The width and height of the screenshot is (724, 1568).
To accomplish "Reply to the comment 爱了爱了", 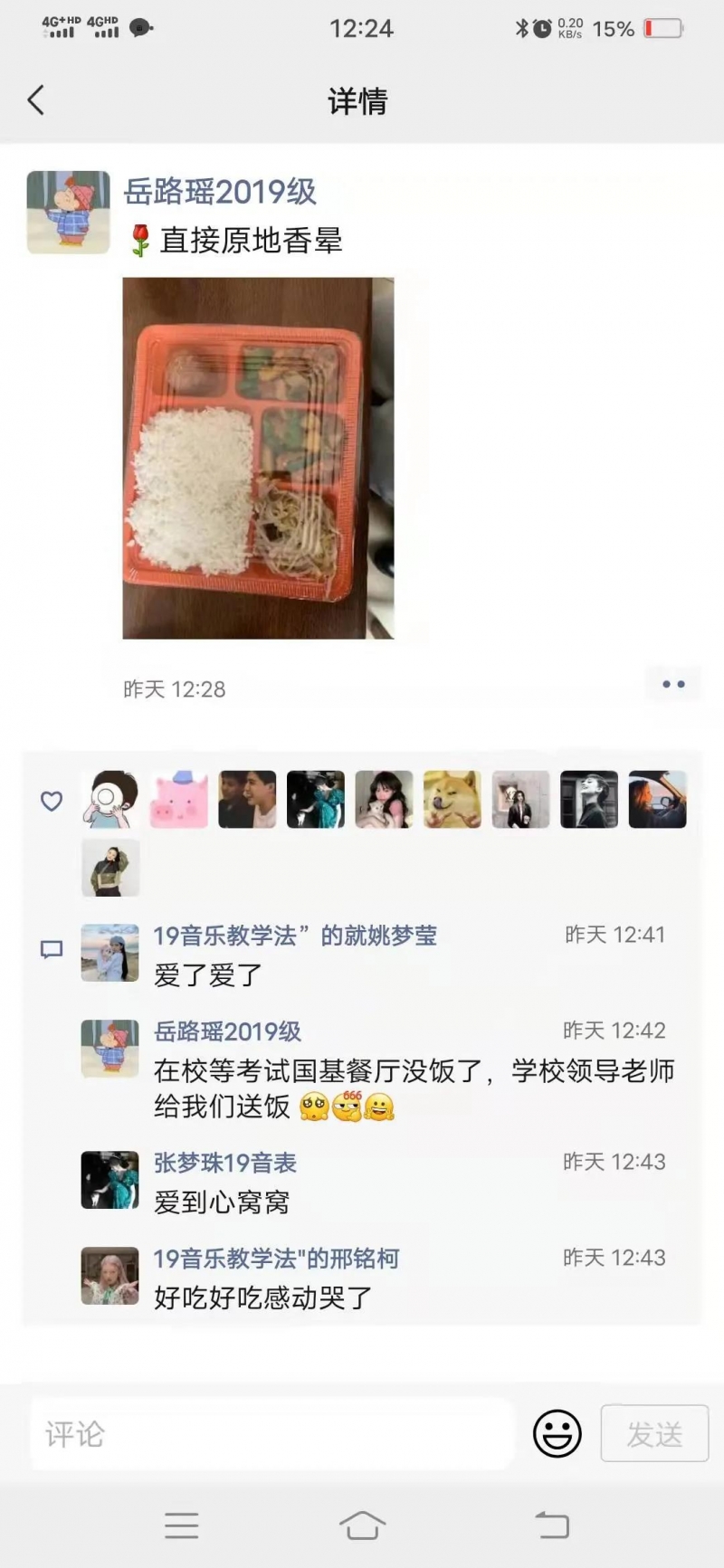I will (x=208, y=975).
